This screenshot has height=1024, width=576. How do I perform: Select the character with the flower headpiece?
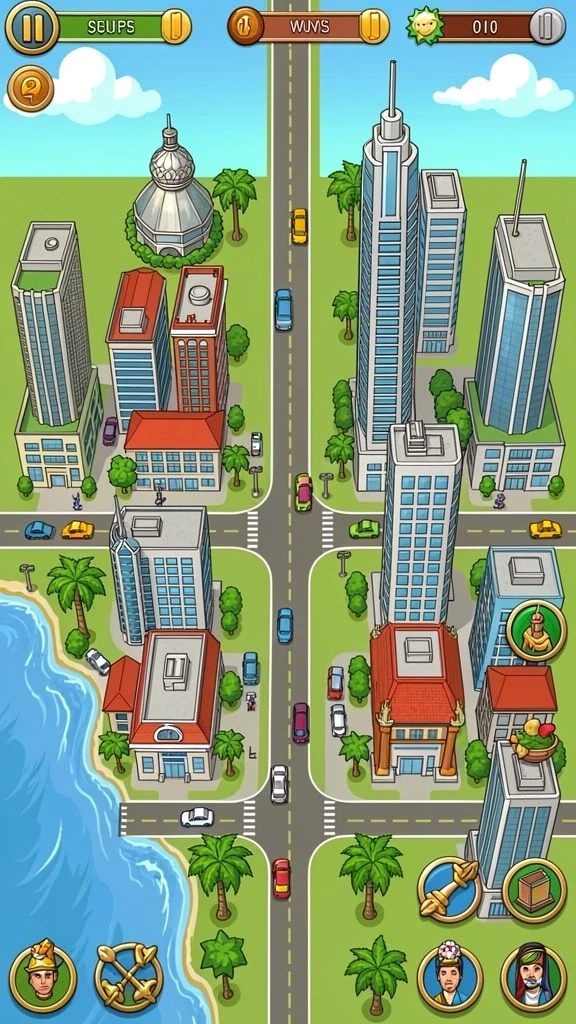[449, 974]
